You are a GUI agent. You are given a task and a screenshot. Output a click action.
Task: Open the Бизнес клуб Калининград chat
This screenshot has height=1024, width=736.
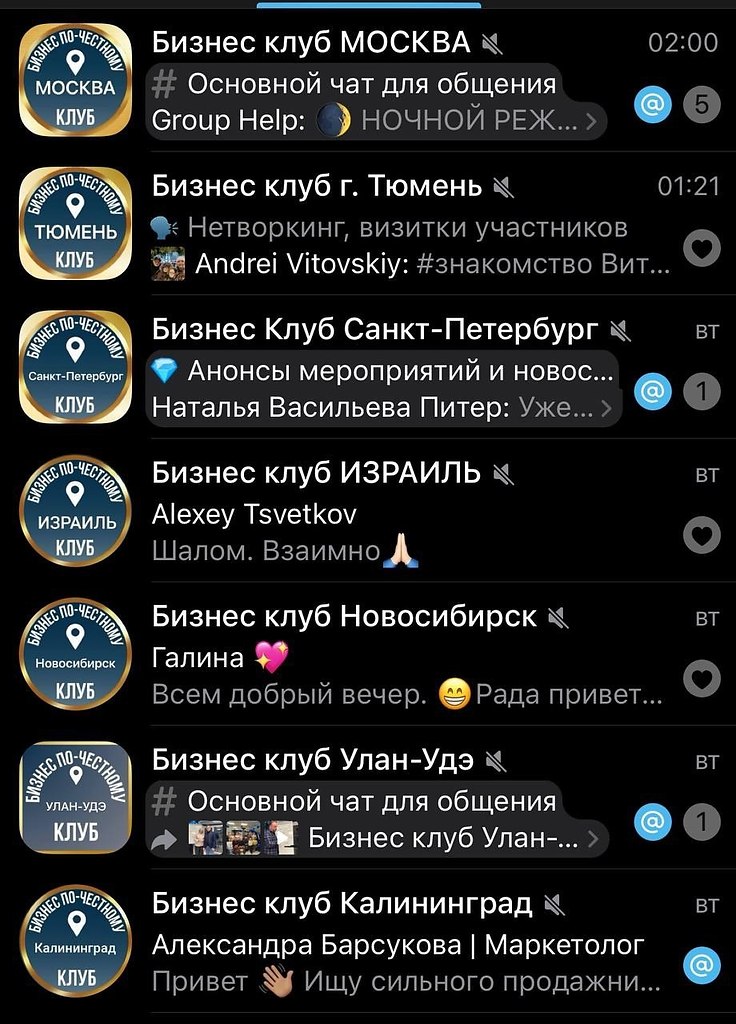[x=341, y=904]
